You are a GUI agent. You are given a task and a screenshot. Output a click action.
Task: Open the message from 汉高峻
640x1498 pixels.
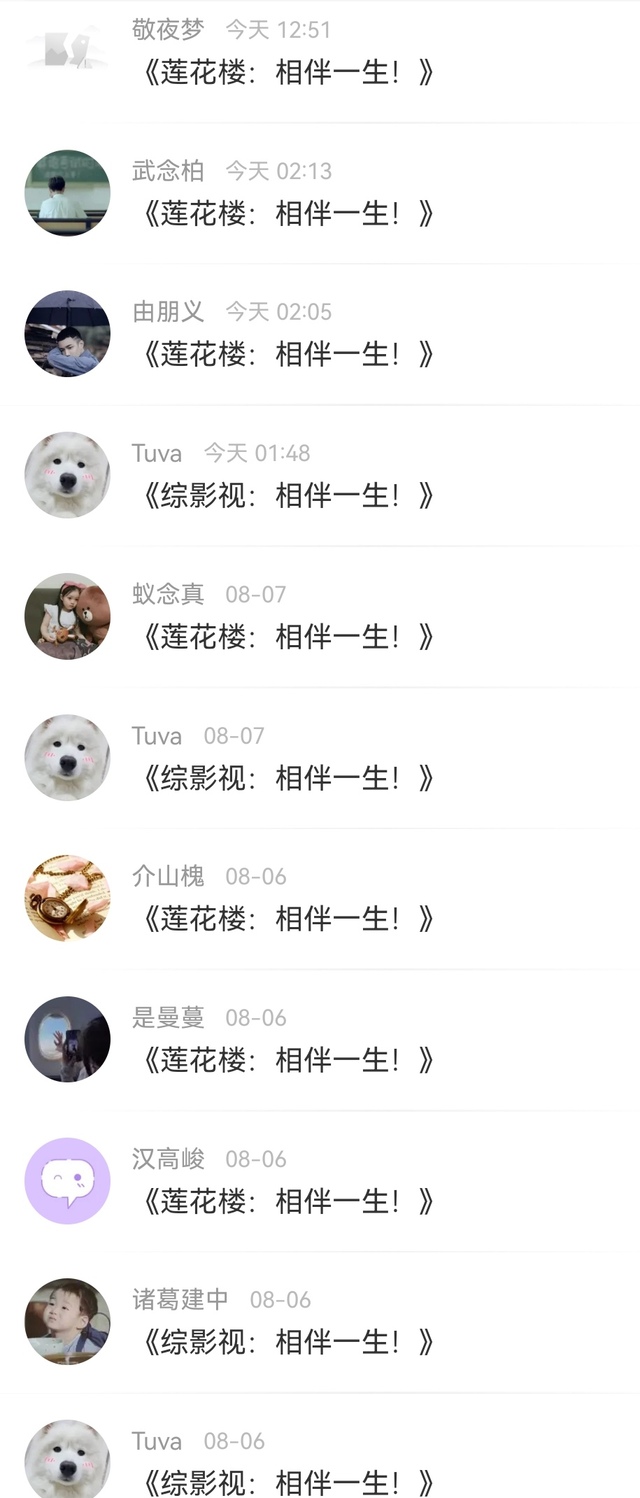pos(320,1180)
